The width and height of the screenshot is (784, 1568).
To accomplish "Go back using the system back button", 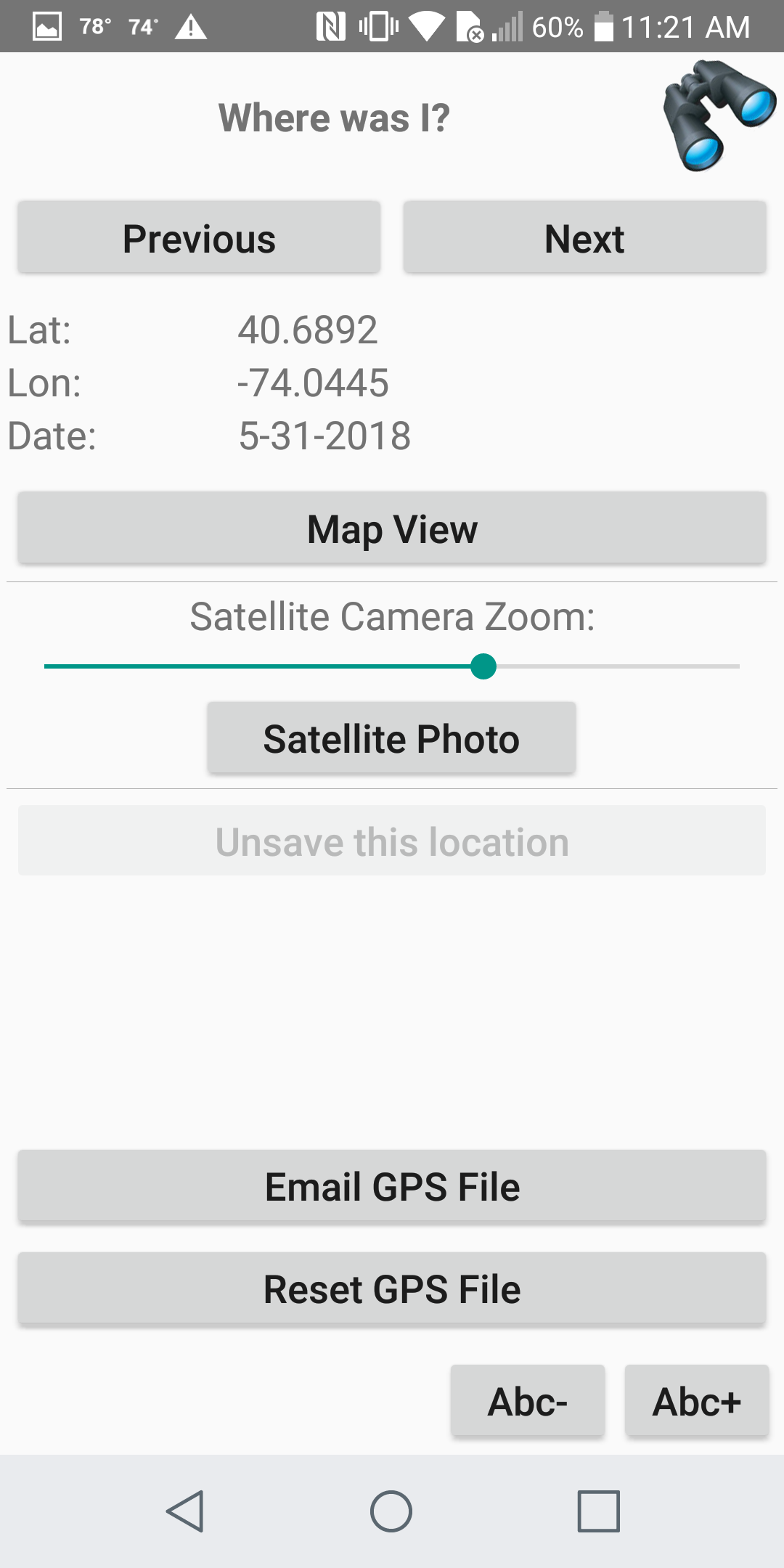I will click(186, 1511).
